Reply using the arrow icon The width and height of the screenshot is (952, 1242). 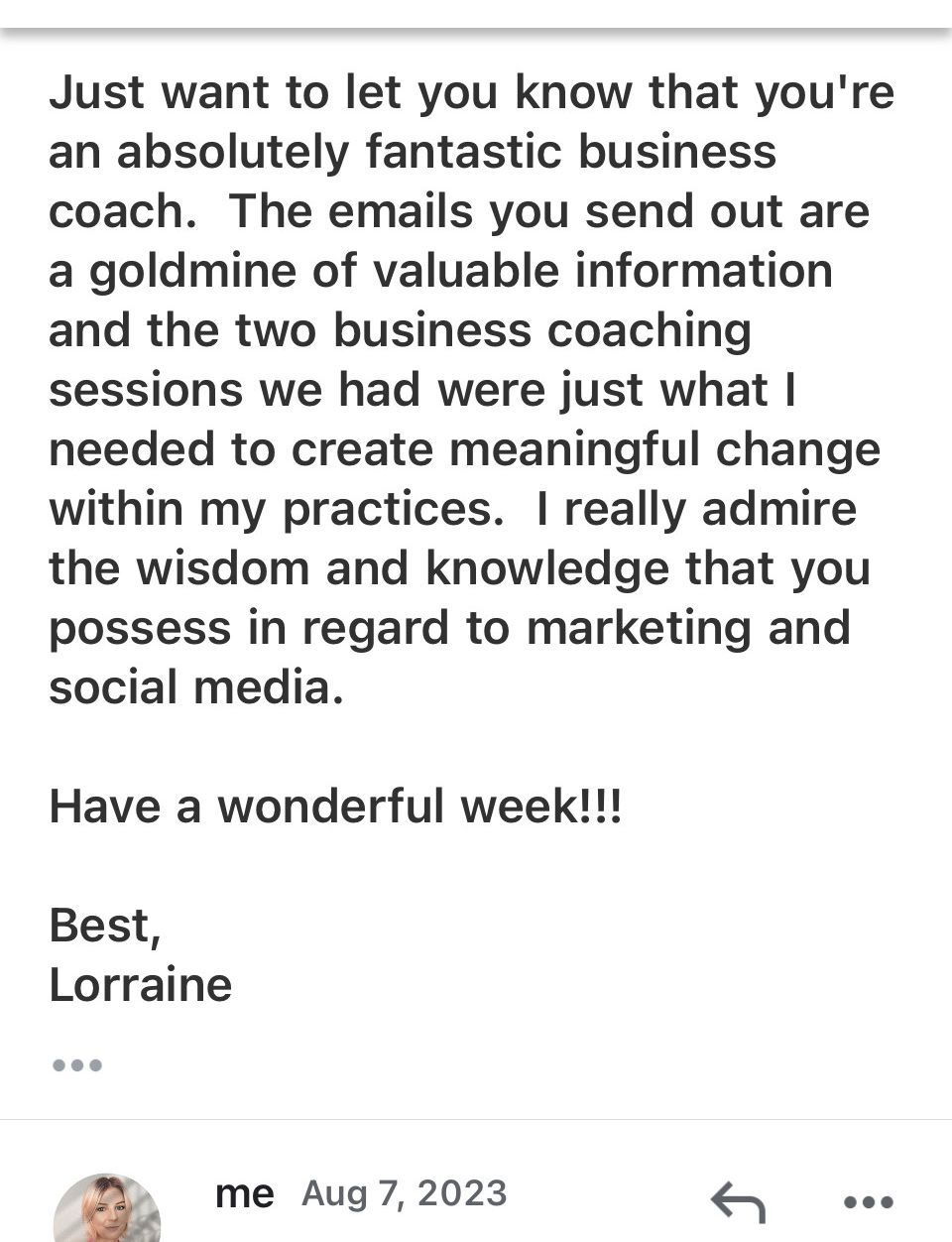(x=738, y=1201)
